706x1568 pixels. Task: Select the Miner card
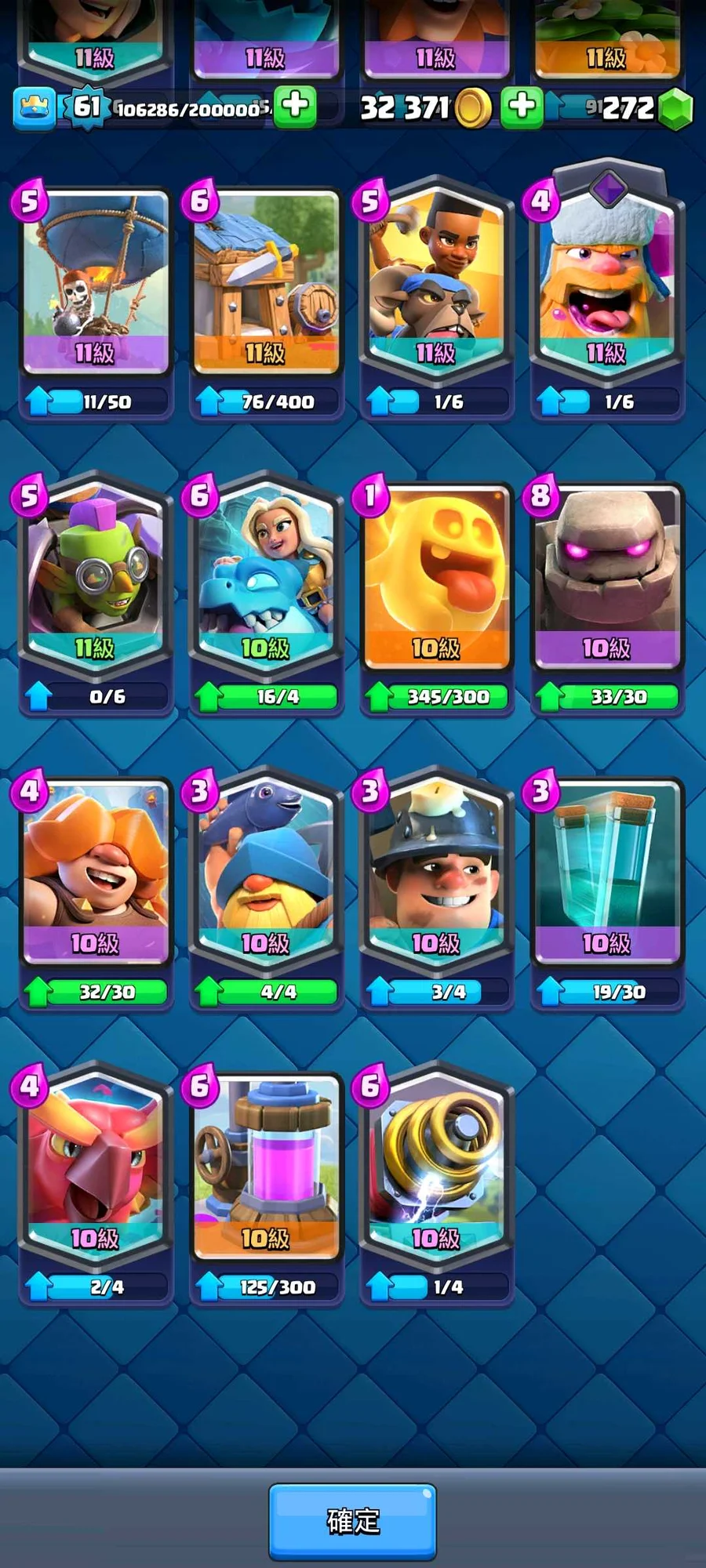pos(435,870)
